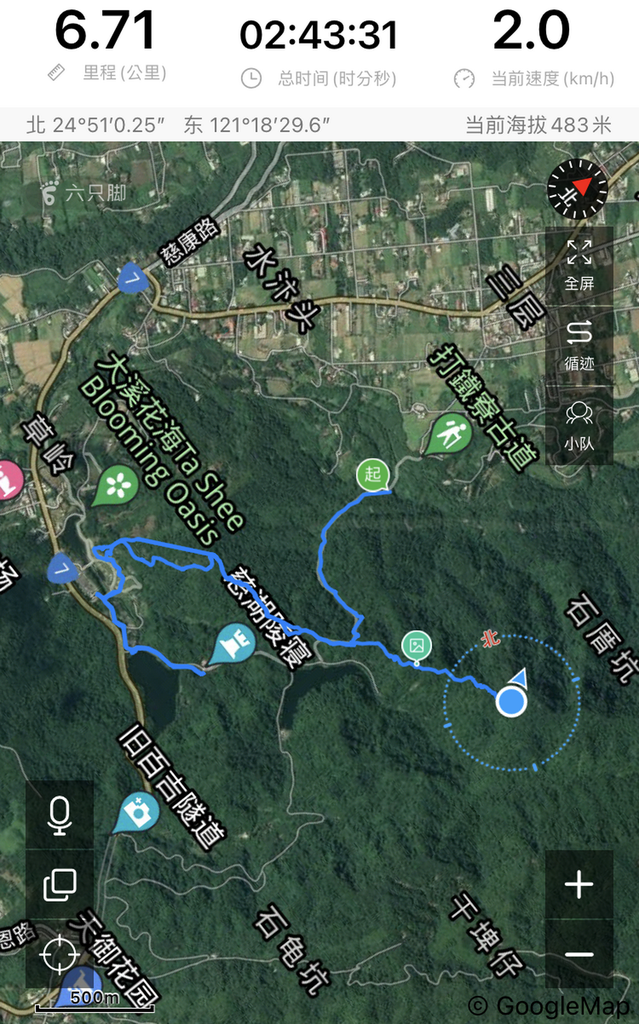Select the hiker marker near 打鐵寮古道
639x1024 pixels.
click(450, 433)
